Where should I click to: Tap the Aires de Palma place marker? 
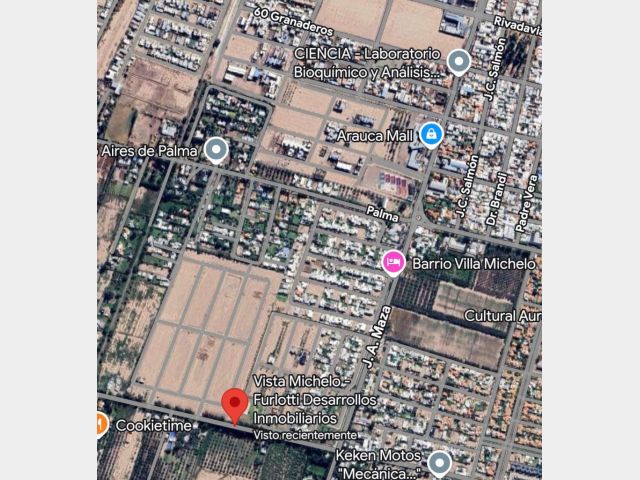click(x=215, y=151)
